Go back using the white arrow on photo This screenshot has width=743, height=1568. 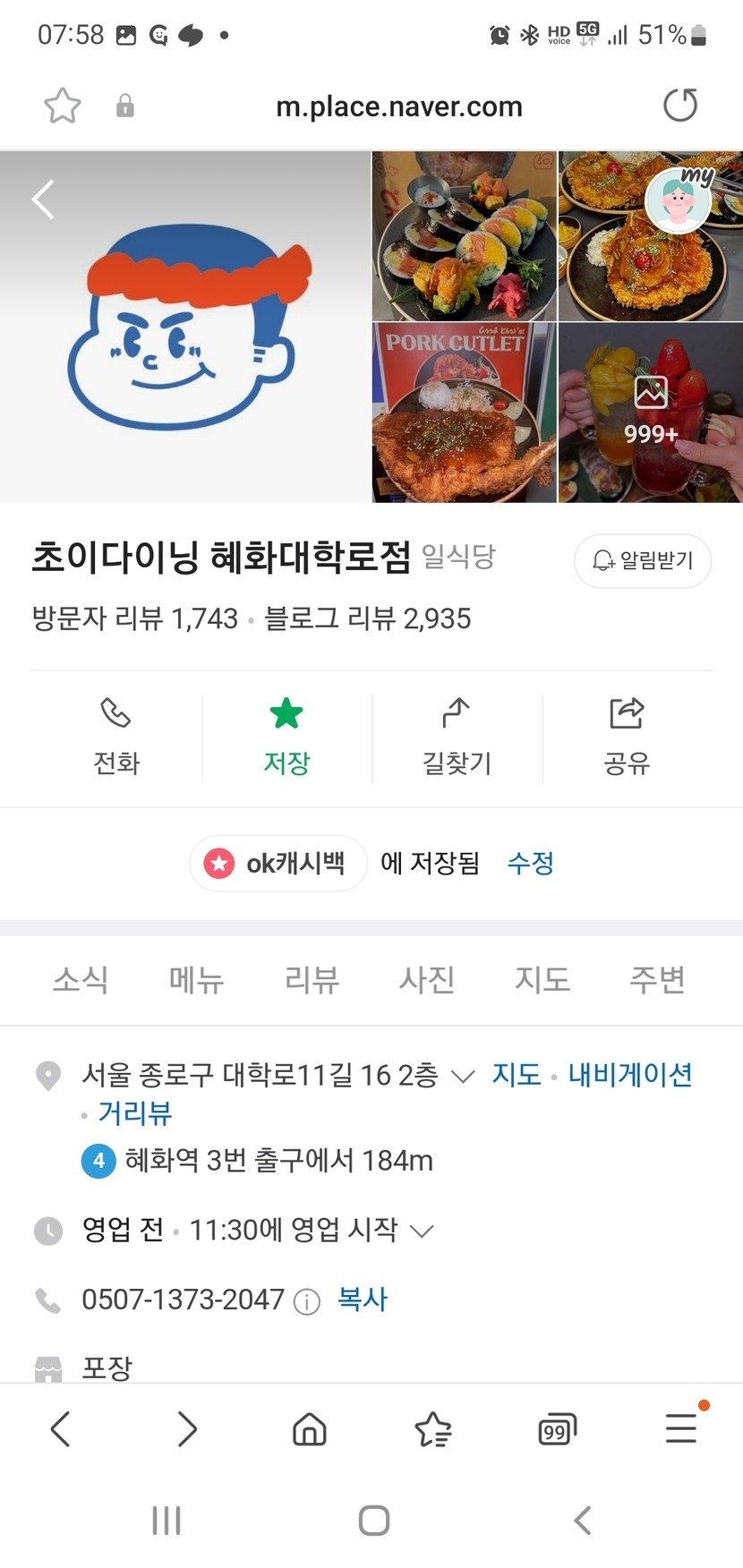point(43,199)
